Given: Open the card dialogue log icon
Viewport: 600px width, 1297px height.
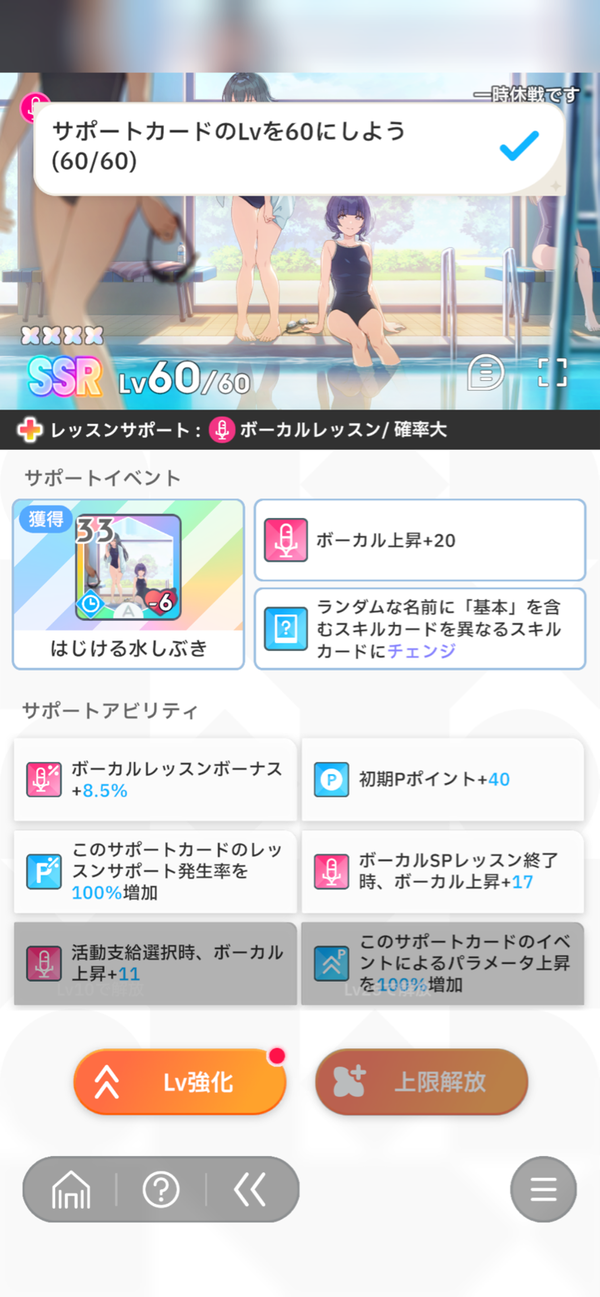Looking at the screenshot, I should 486,372.
